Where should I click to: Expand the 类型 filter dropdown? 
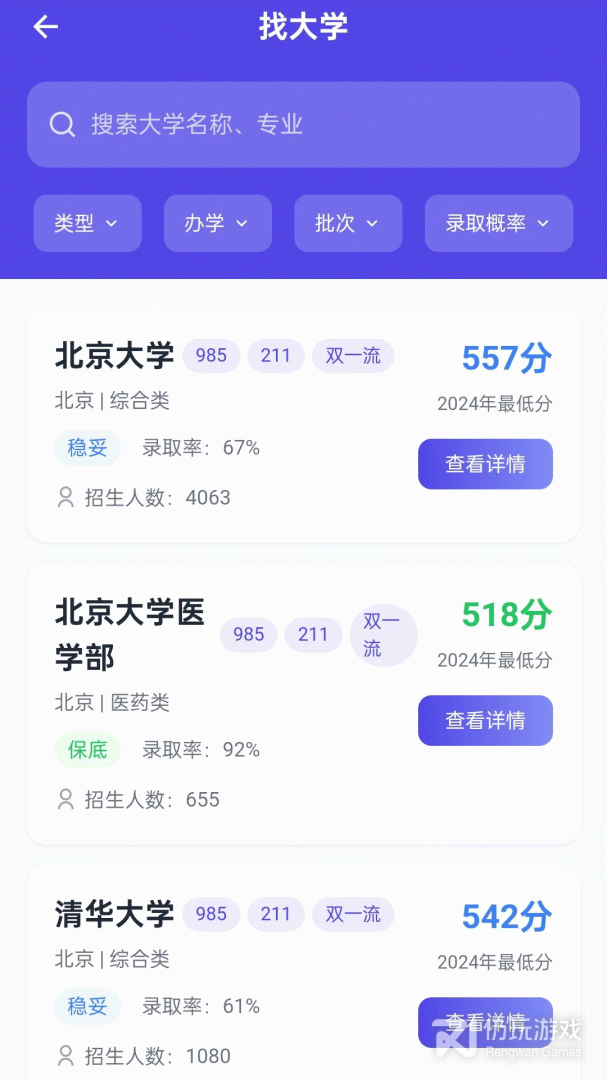[x=88, y=223]
